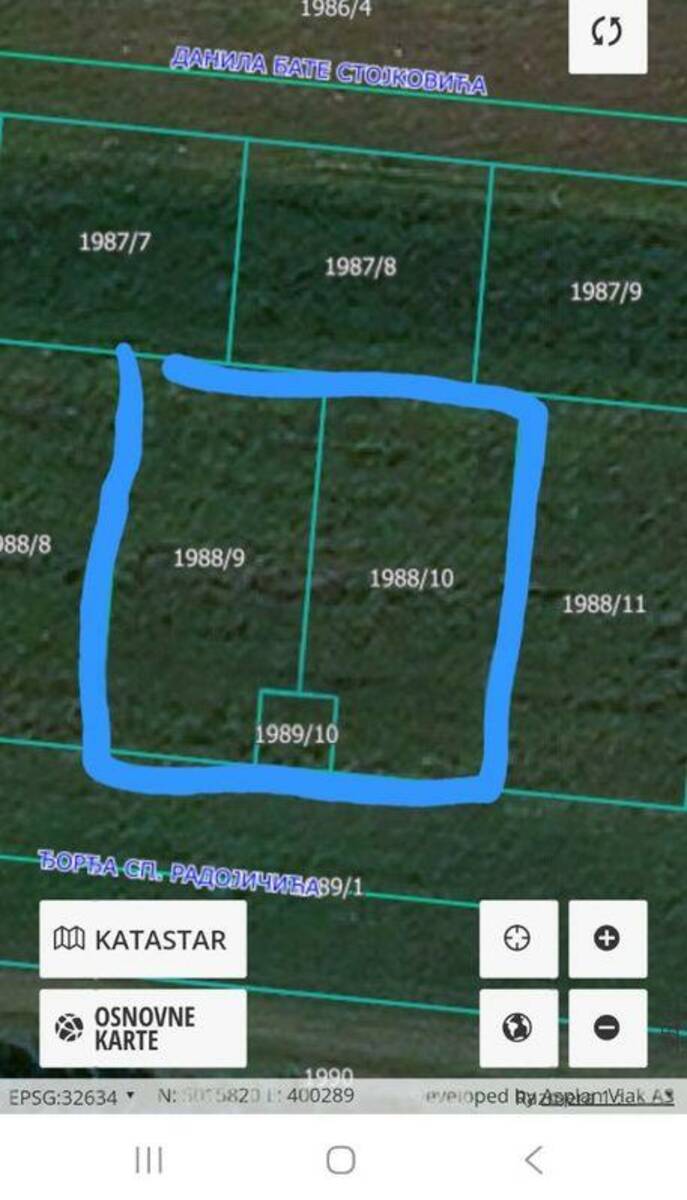Viewport: 687px width, 1200px height.
Task: Tap the refresh map button
Action: [607, 33]
